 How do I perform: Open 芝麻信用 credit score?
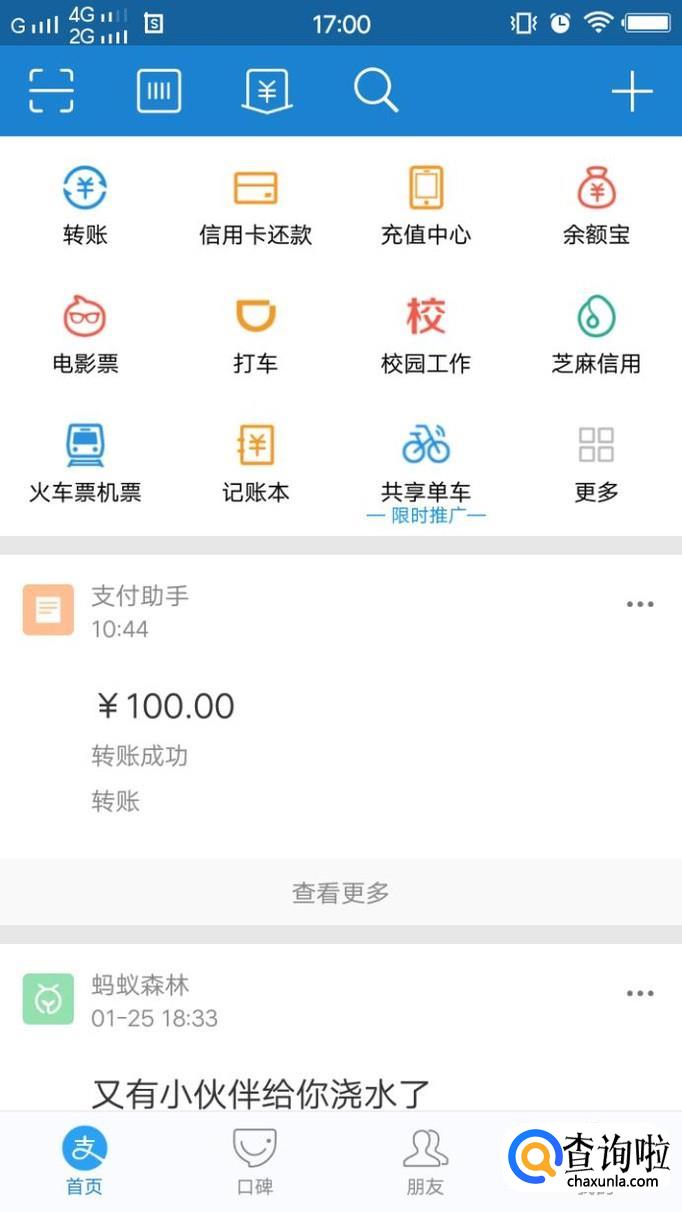596,334
